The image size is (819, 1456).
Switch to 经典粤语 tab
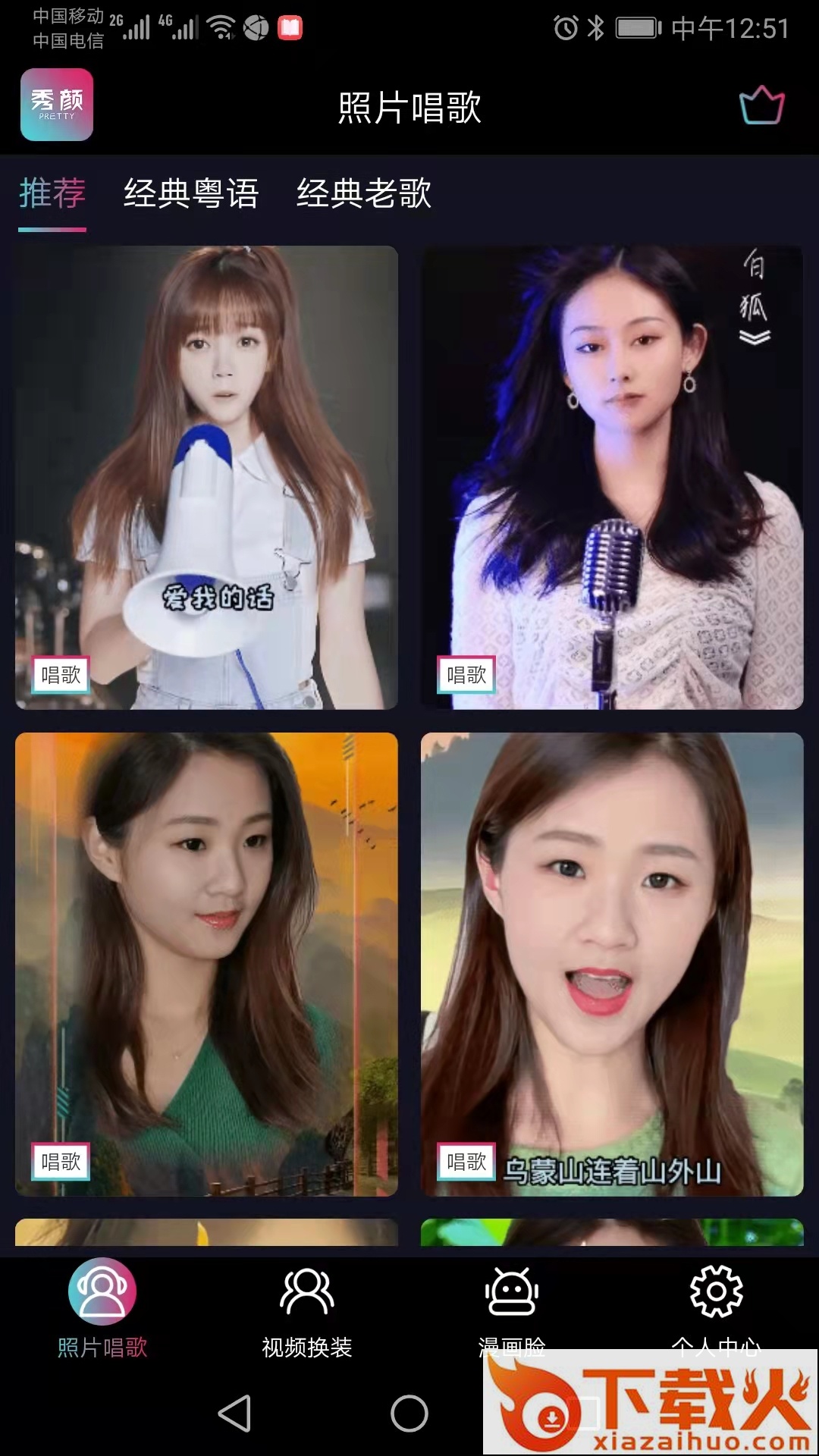pyautogui.click(x=191, y=193)
